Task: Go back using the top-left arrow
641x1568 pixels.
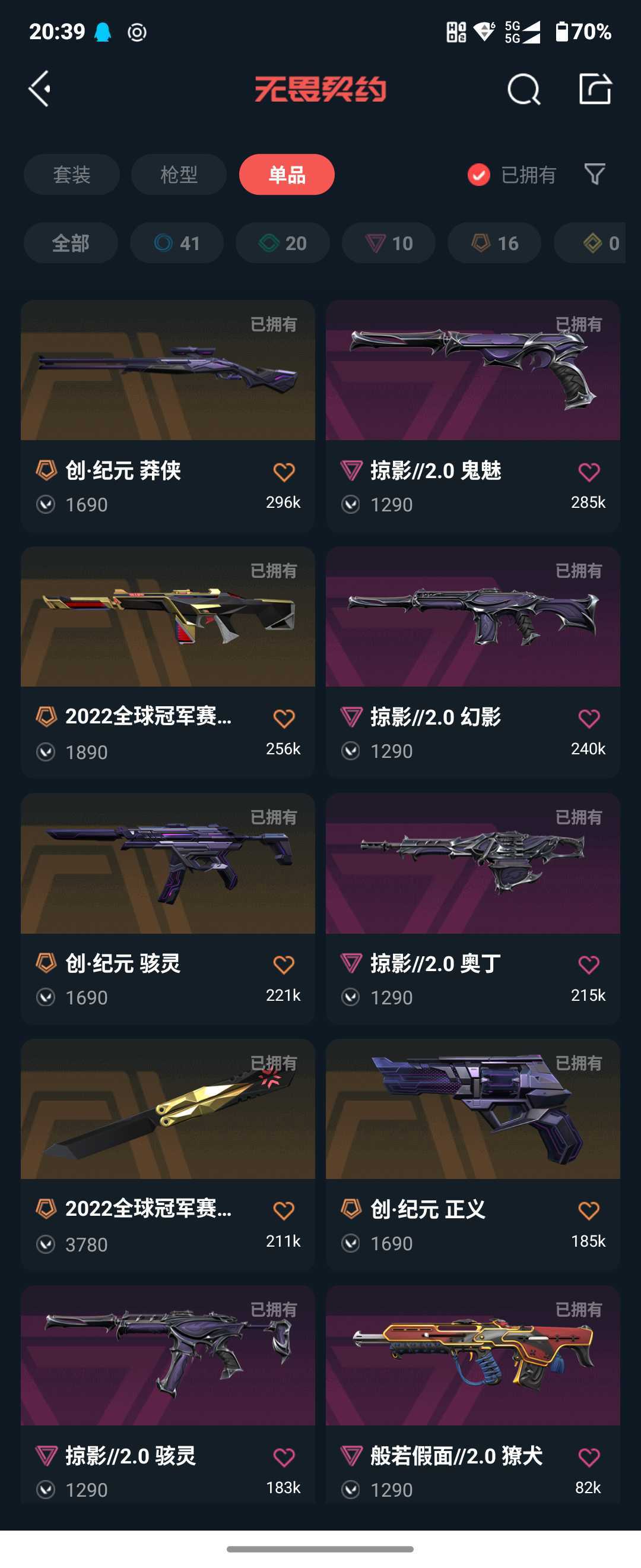Action: 40,89
